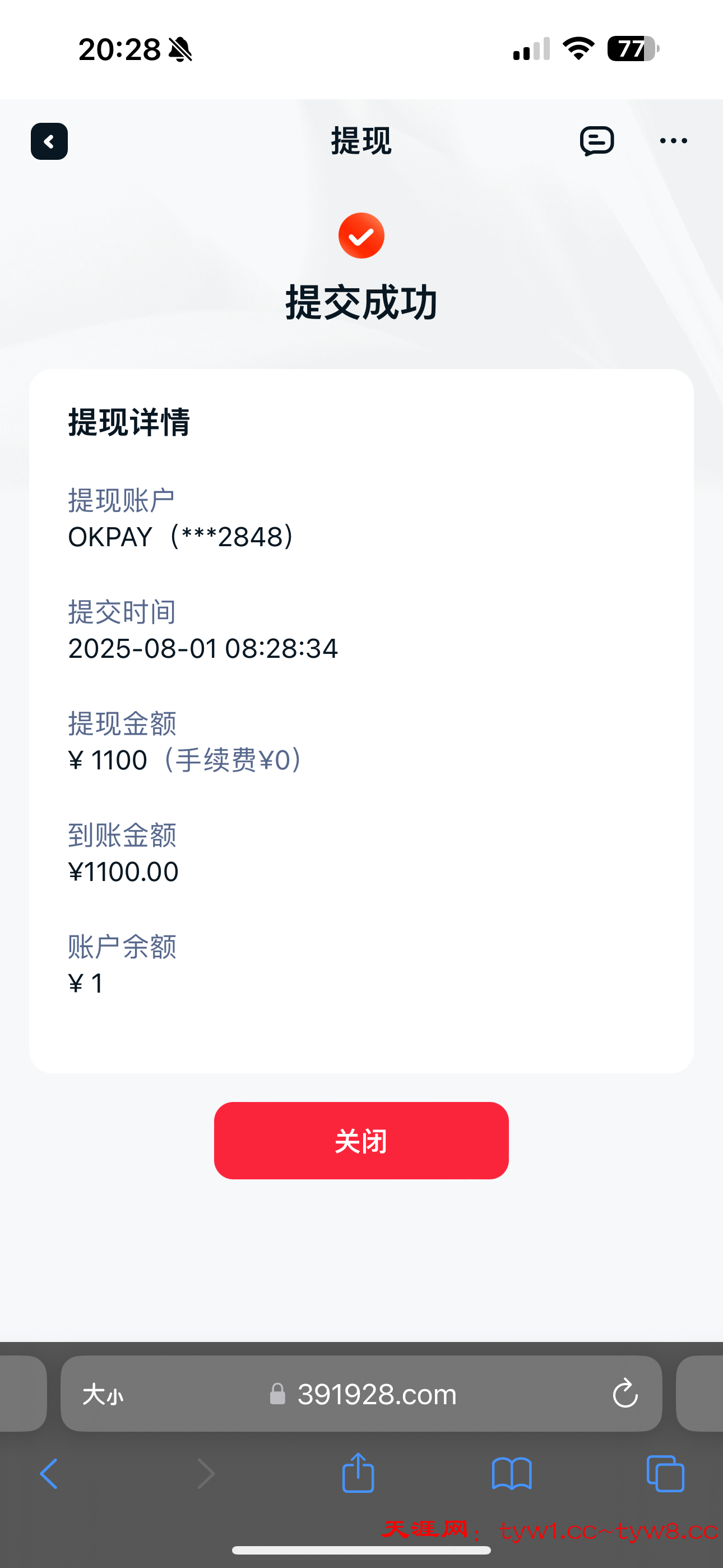Viewport: 723px width, 1568px height.
Task: Reload the 391928.com page
Action: (624, 1394)
